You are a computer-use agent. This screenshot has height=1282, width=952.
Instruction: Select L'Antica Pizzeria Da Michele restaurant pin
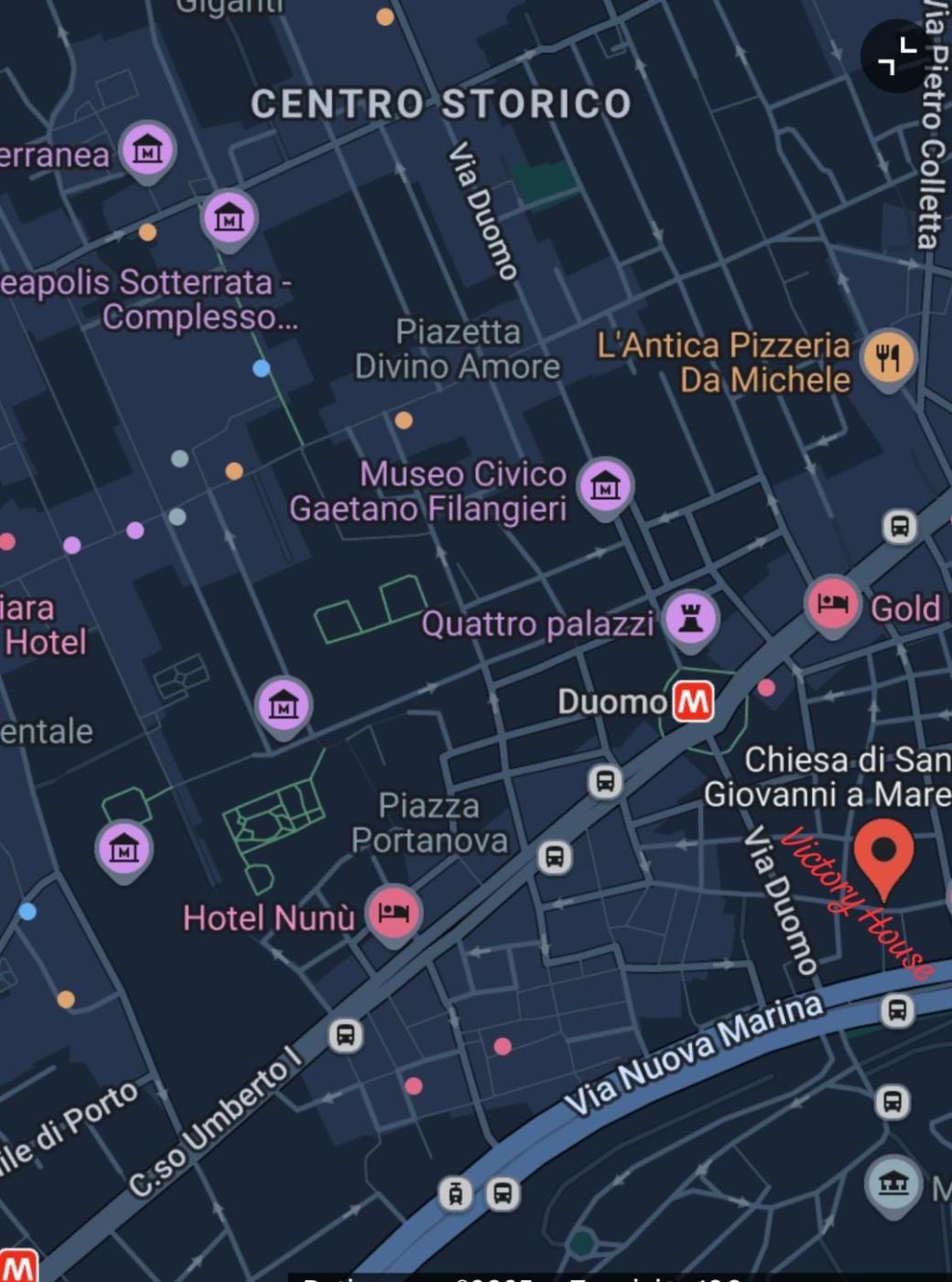click(888, 356)
